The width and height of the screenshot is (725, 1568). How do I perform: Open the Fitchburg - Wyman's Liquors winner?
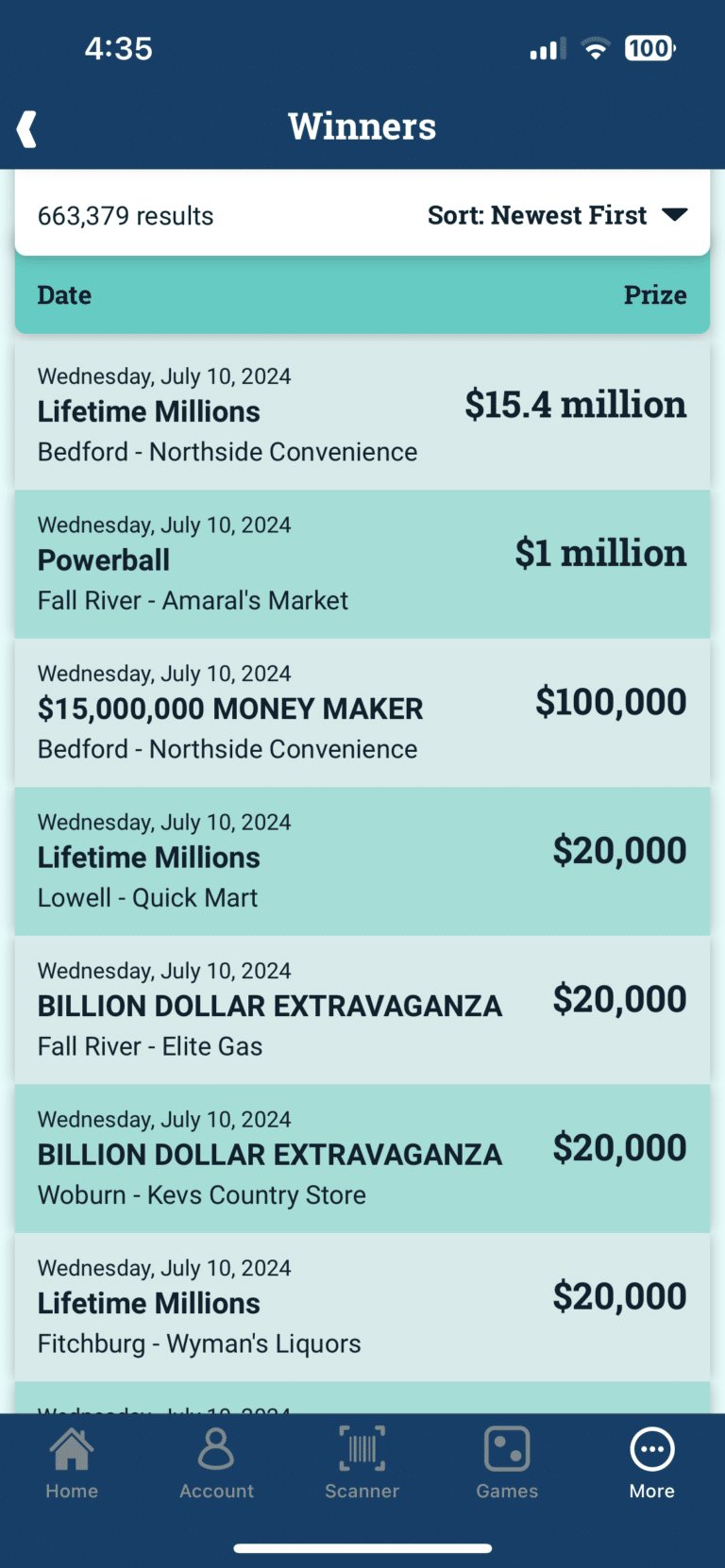point(362,1306)
